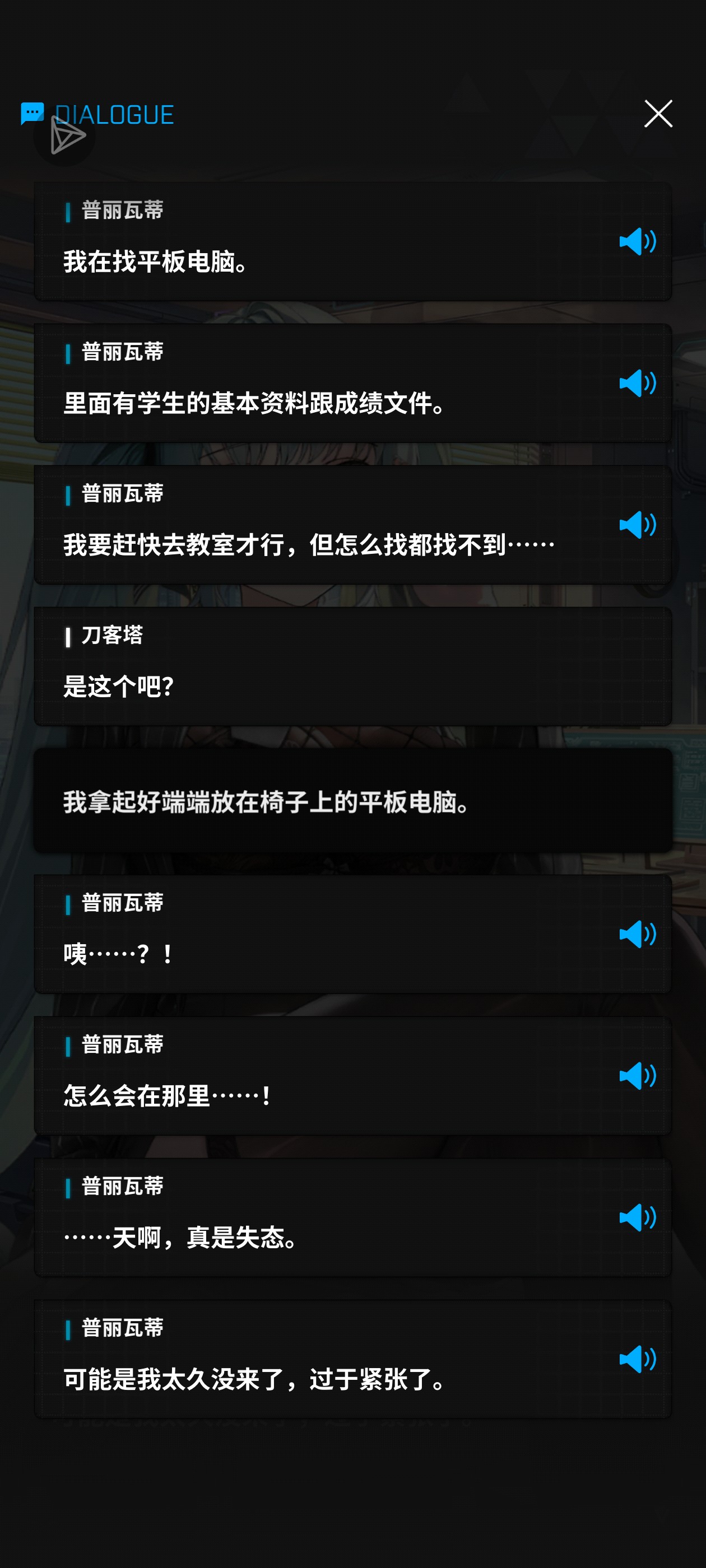Close the dialogue log

[658, 114]
